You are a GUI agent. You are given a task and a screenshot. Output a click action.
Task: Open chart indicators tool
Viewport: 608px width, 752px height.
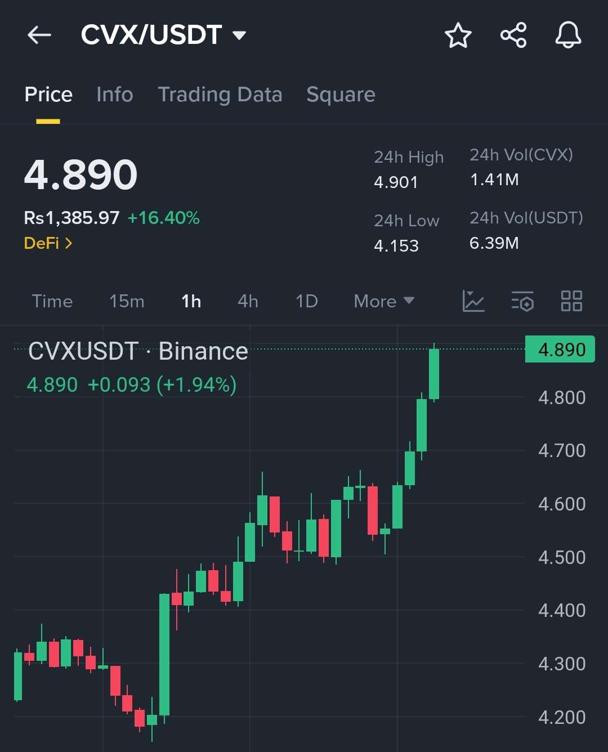point(473,301)
